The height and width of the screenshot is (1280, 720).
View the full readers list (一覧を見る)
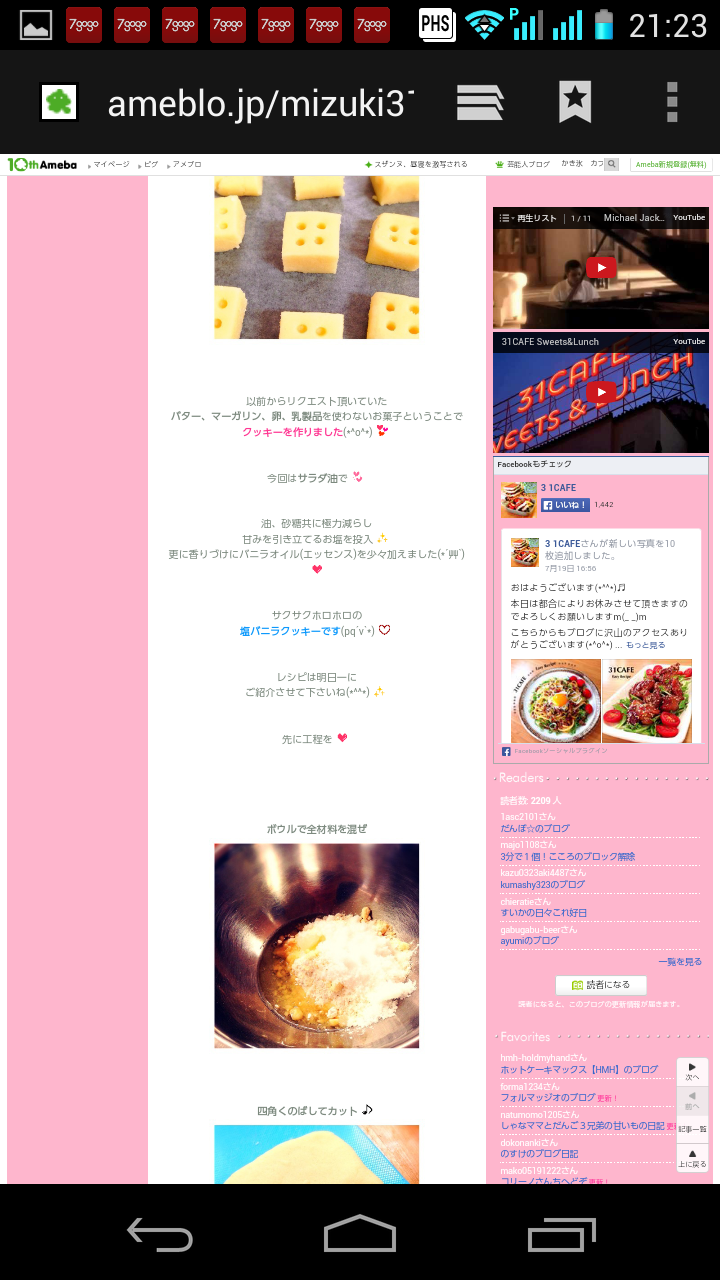(680, 962)
